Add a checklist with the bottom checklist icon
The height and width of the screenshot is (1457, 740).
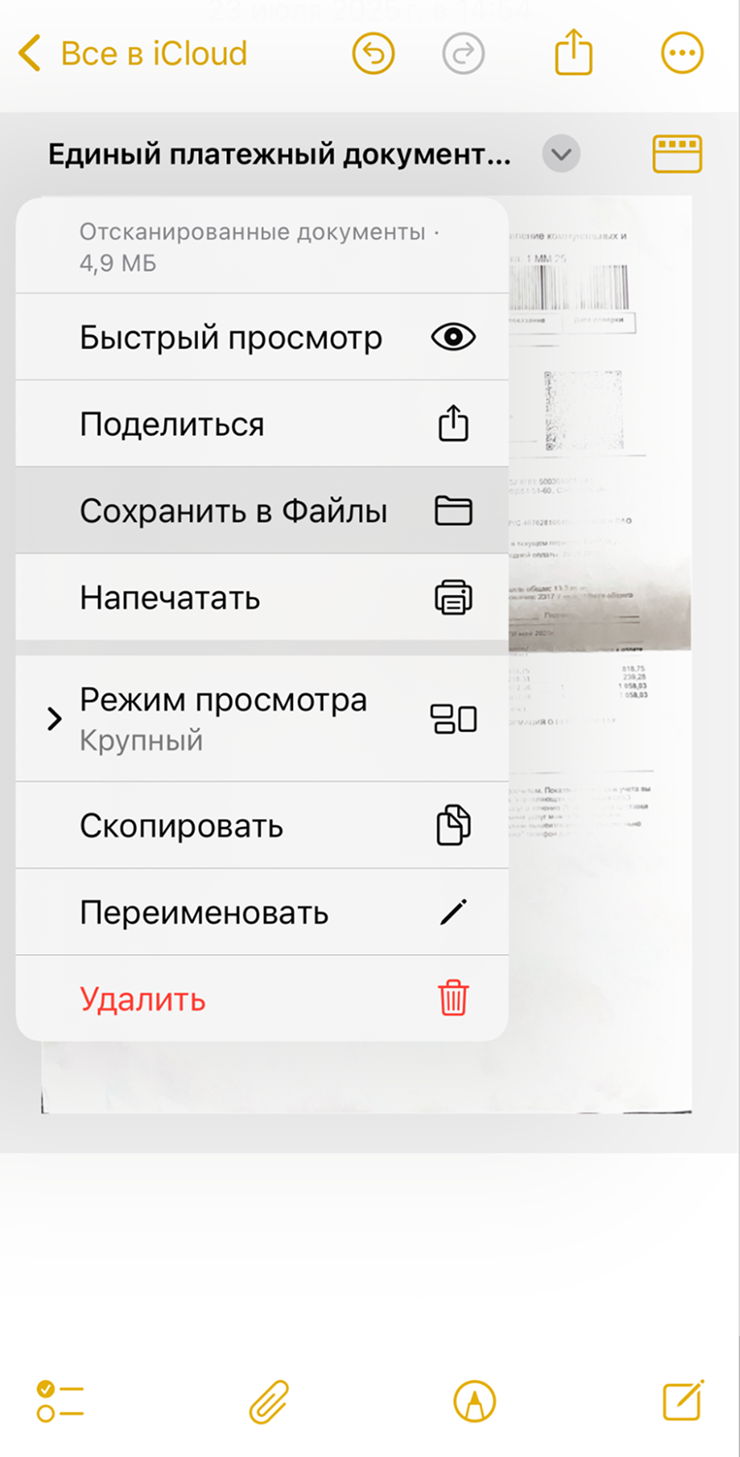pos(60,1401)
